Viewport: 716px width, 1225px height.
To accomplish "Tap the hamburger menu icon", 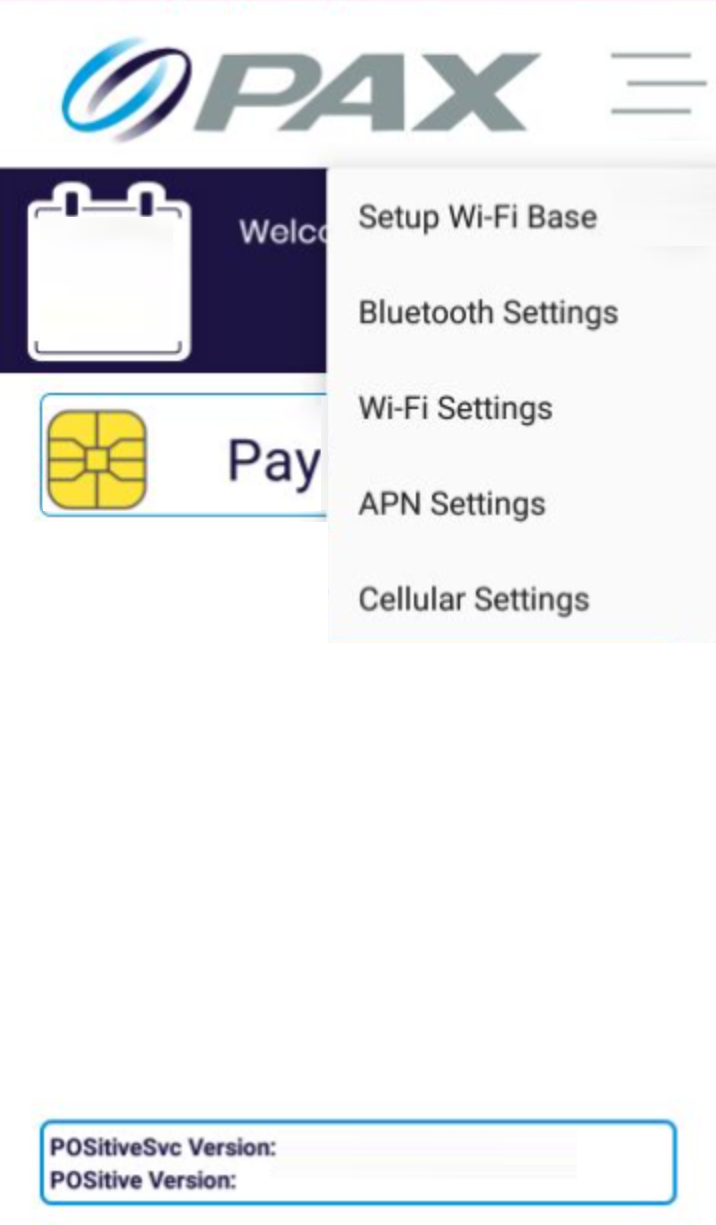I will 657,83.
